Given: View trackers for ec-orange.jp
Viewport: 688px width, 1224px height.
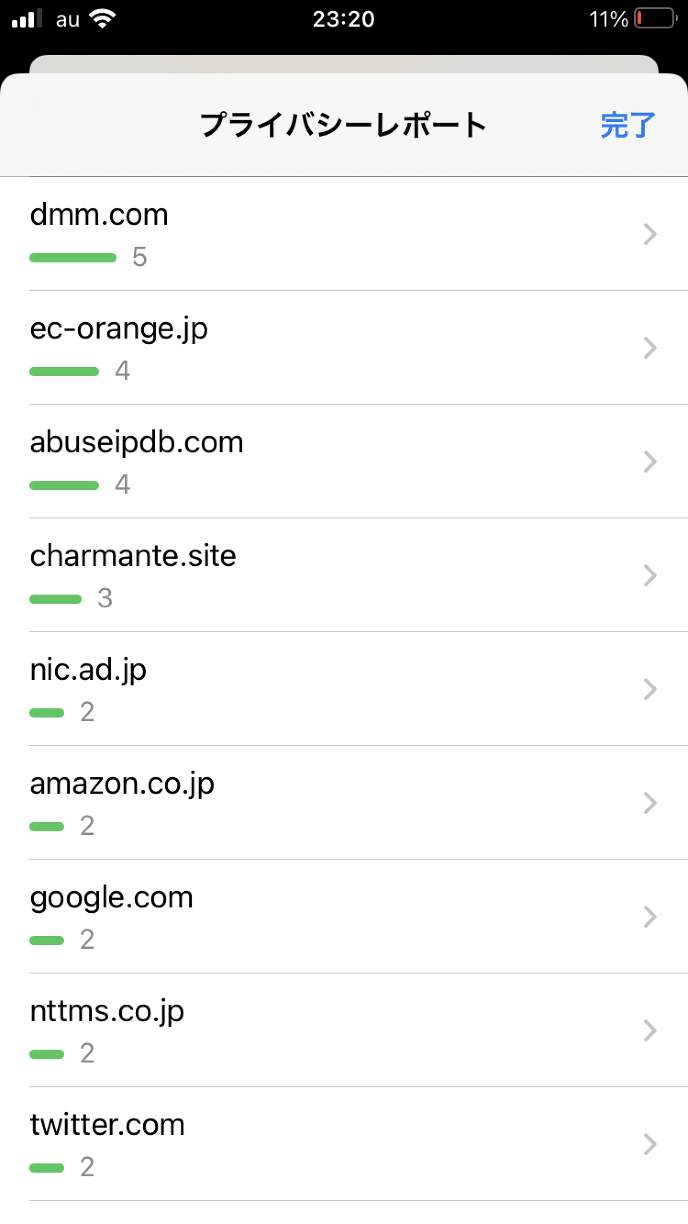Looking at the screenshot, I should click(344, 348).
